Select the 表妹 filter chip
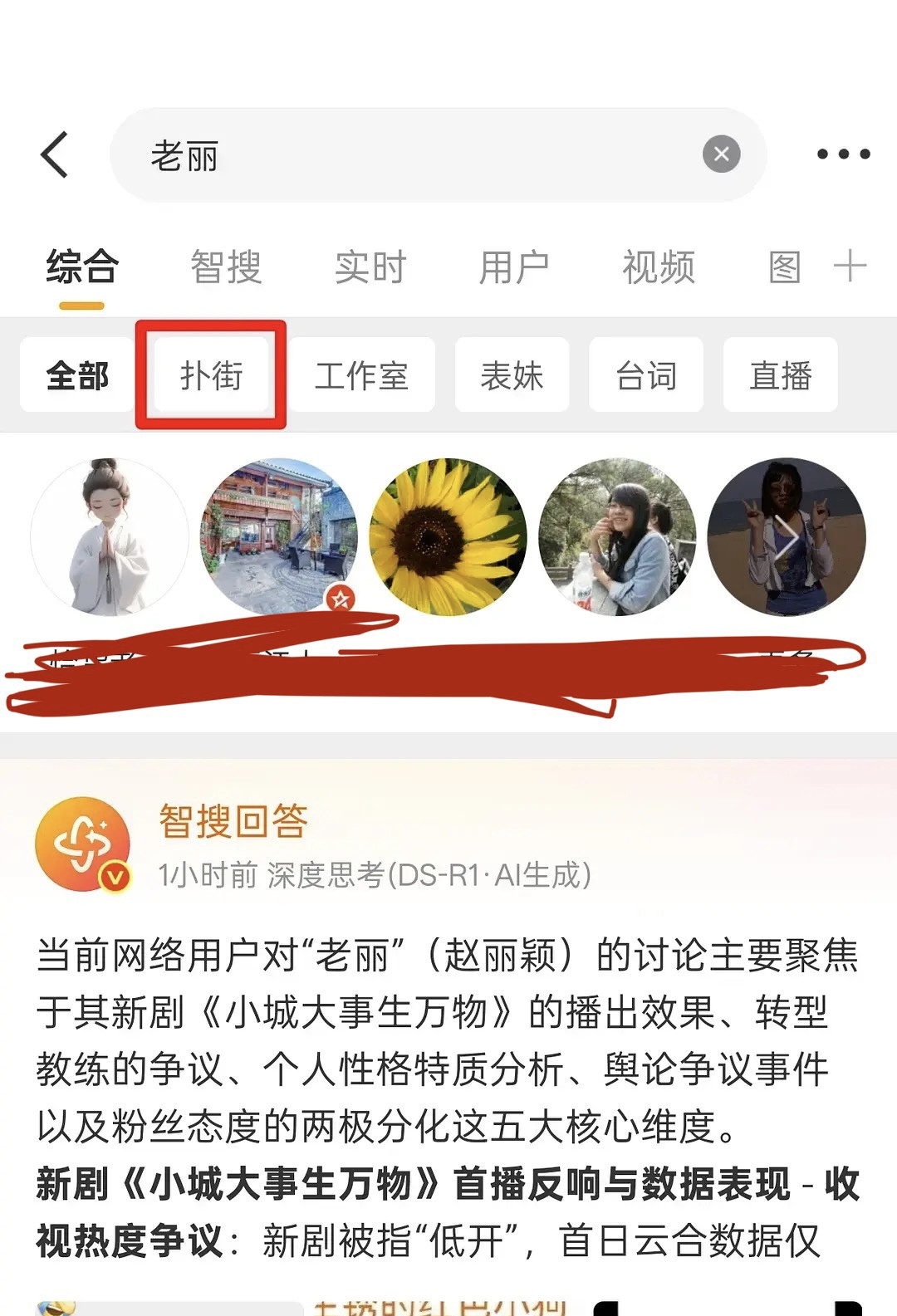This screenshot has width=897, height=1316. tap(512, 375)
